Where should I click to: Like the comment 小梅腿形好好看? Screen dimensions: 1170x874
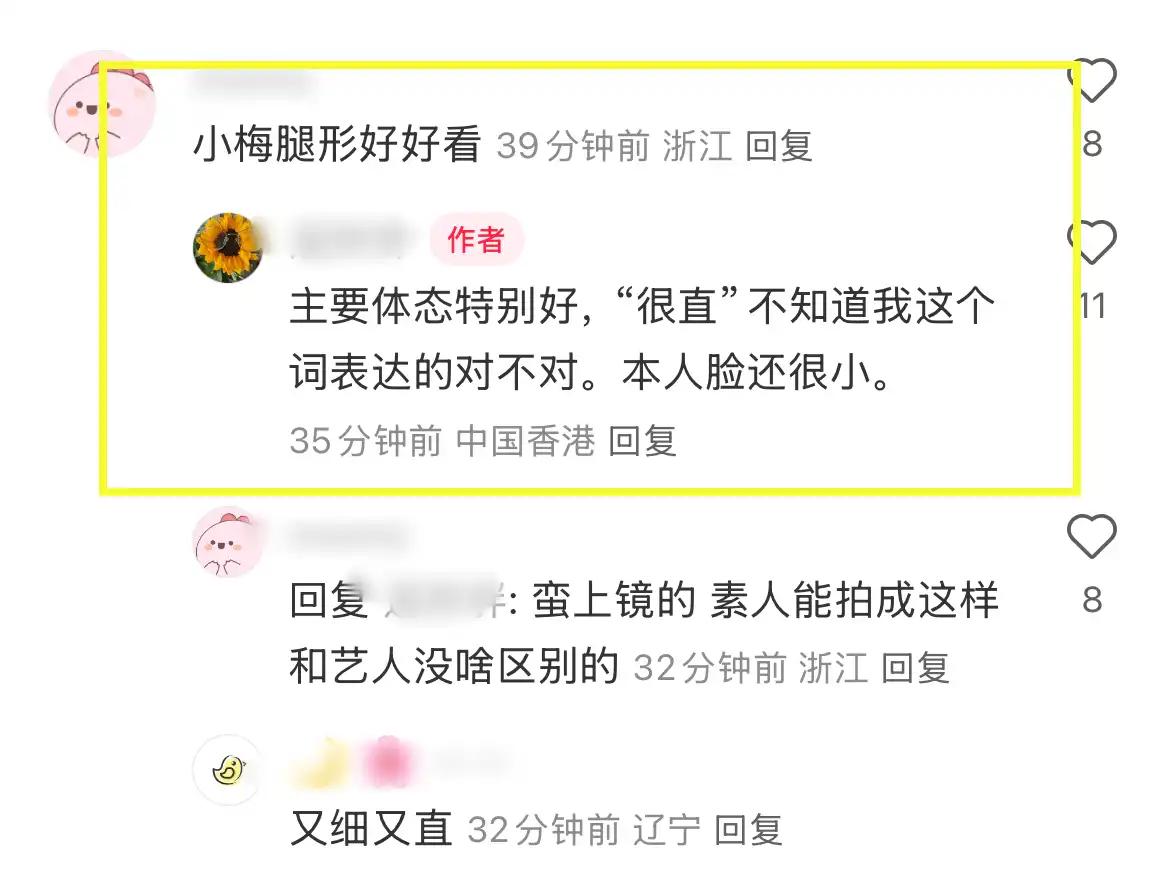1092,80
